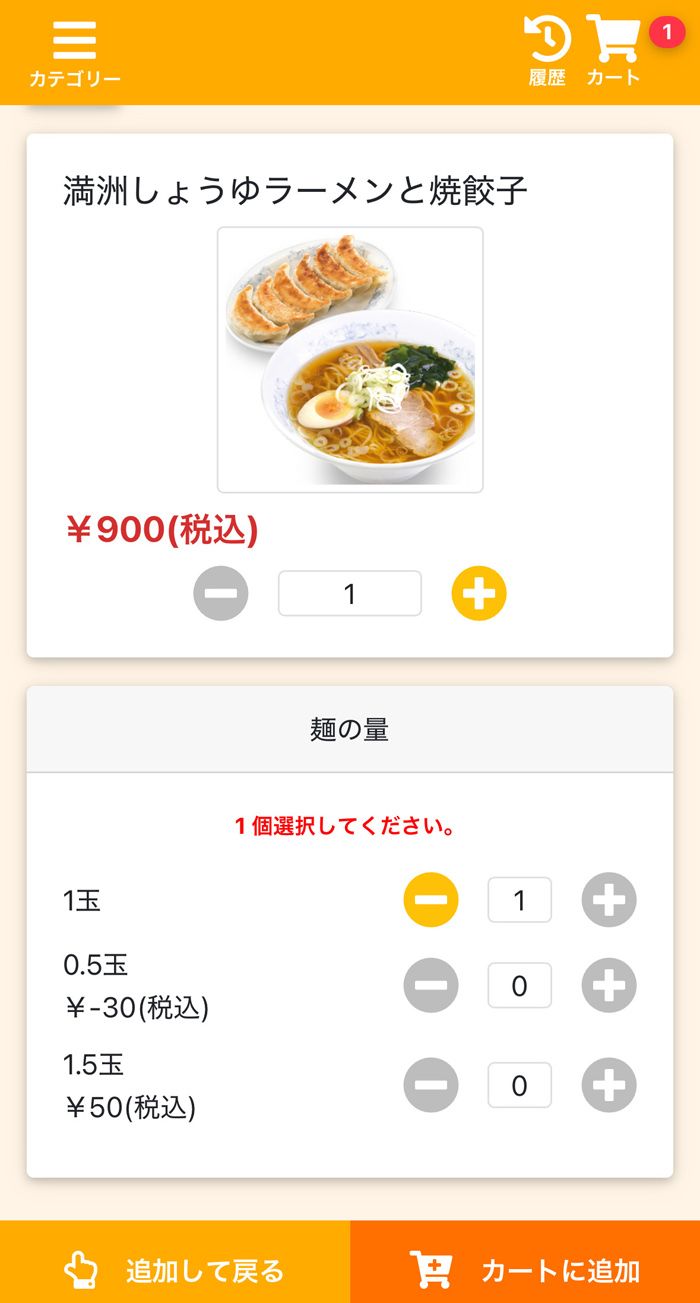Tap the 1.5玉 quantity number box

pos(519,1085)
